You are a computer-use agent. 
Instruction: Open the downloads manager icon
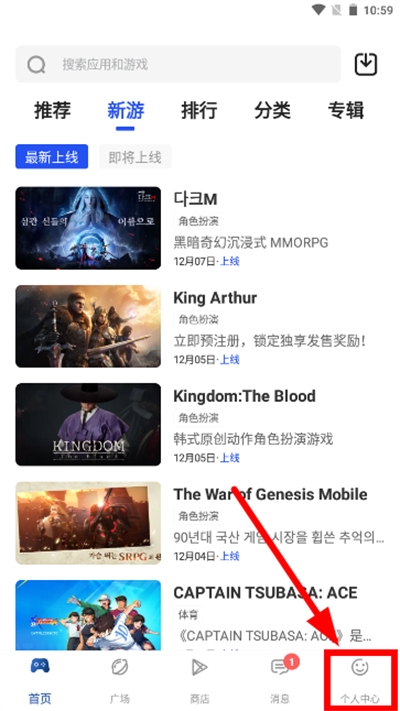[366, 64]
